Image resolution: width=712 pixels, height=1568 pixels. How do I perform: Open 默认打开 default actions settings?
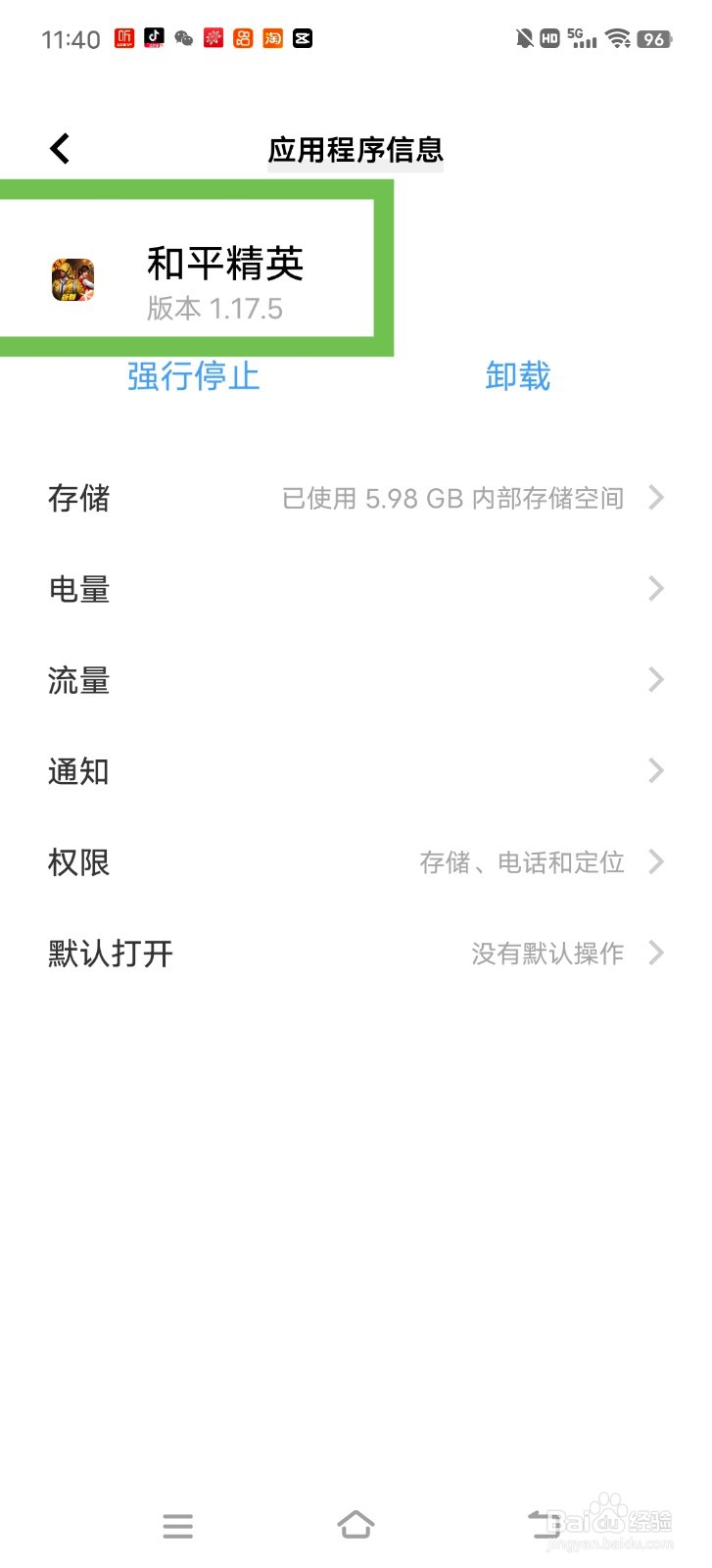(356, 953)
